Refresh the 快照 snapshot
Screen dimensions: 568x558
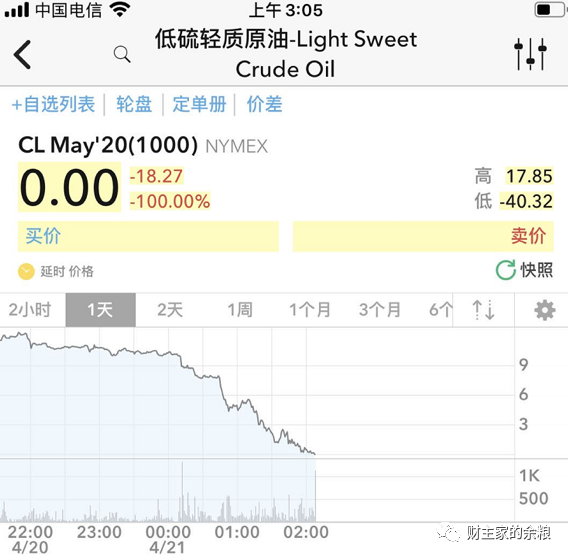point(524,270)
